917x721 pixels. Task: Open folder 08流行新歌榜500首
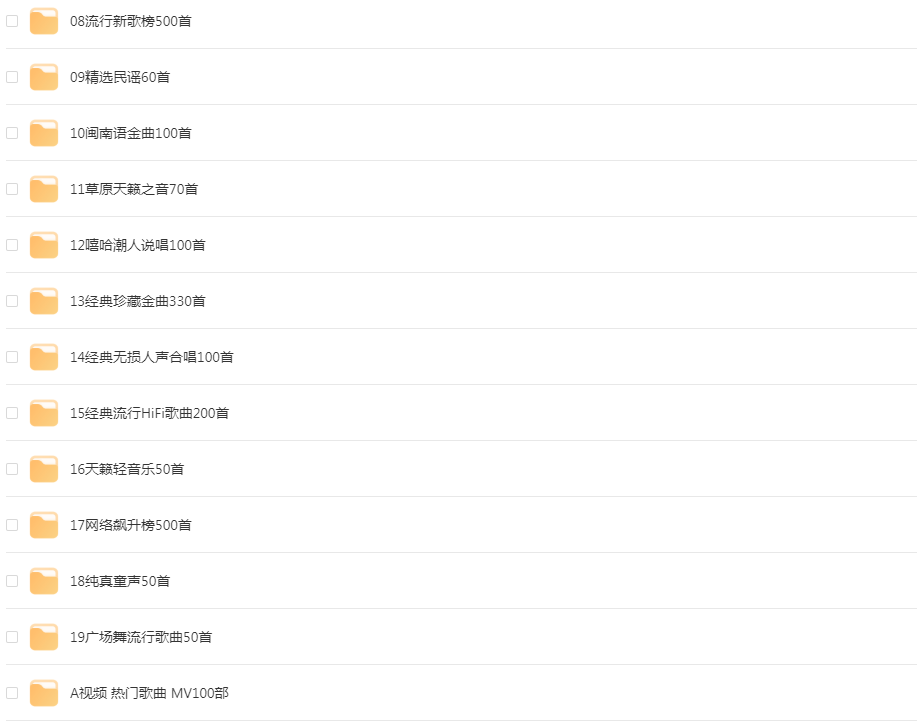(x=130, y=21)
